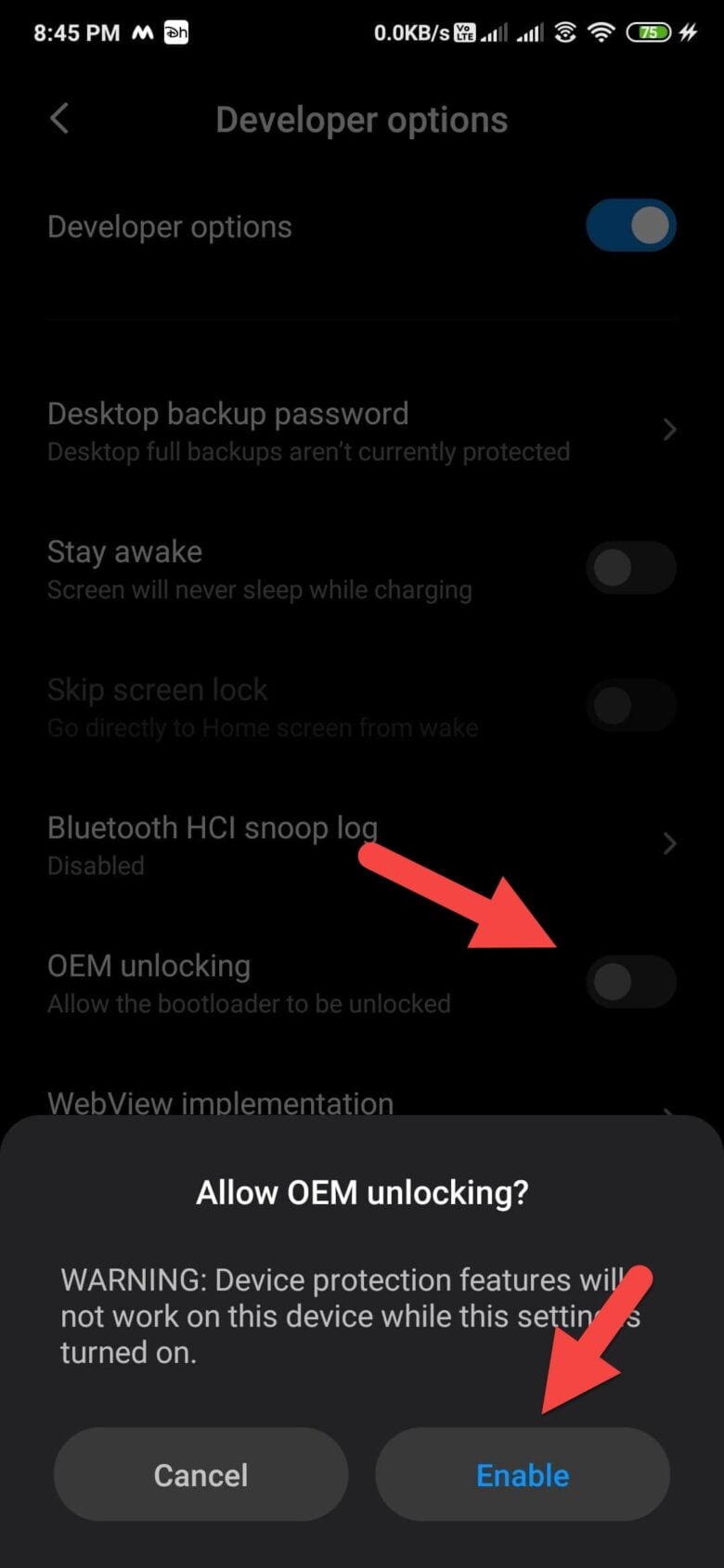Toggle the OEM unlocking switch
Viewport: 724px width, 1568px height.
pos(630,982)
